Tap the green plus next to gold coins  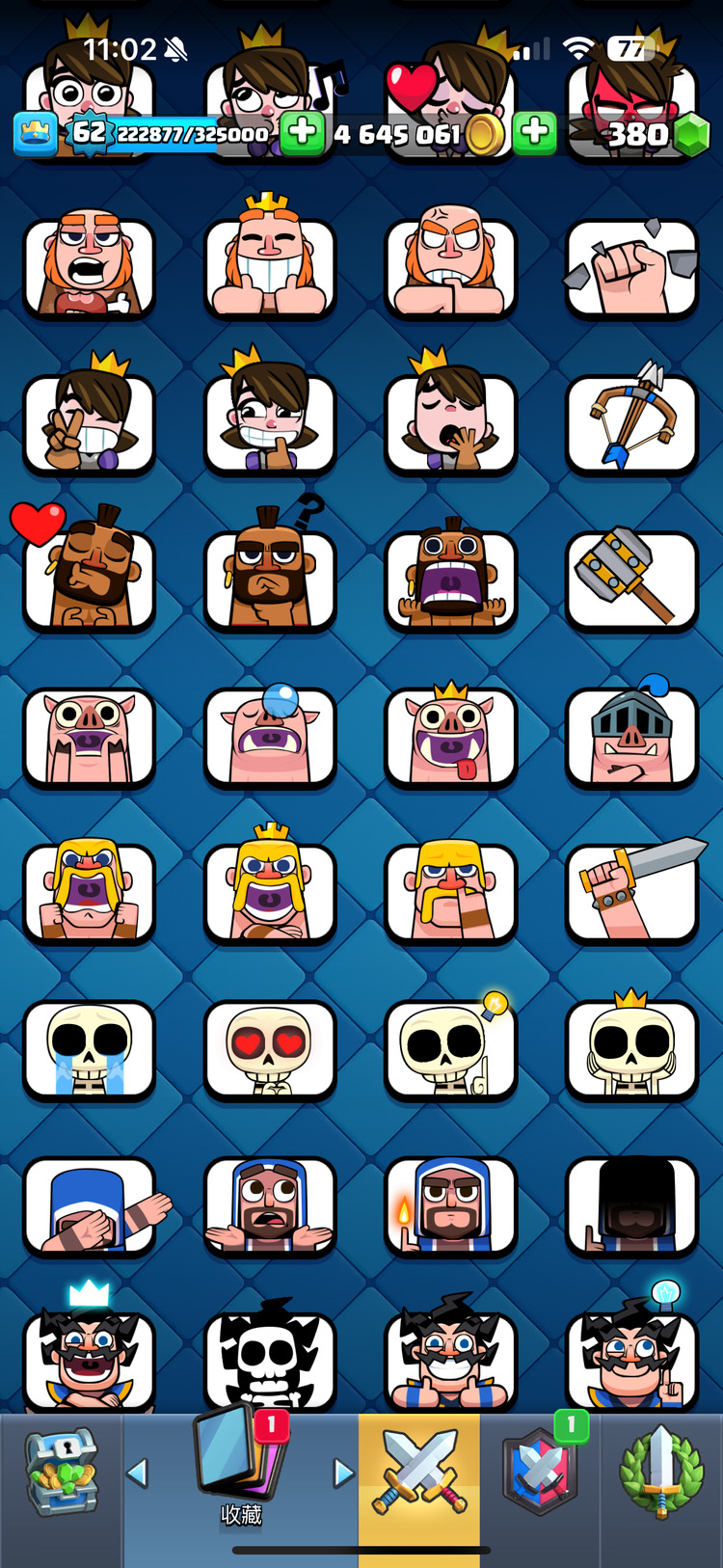tap(534, 133)
